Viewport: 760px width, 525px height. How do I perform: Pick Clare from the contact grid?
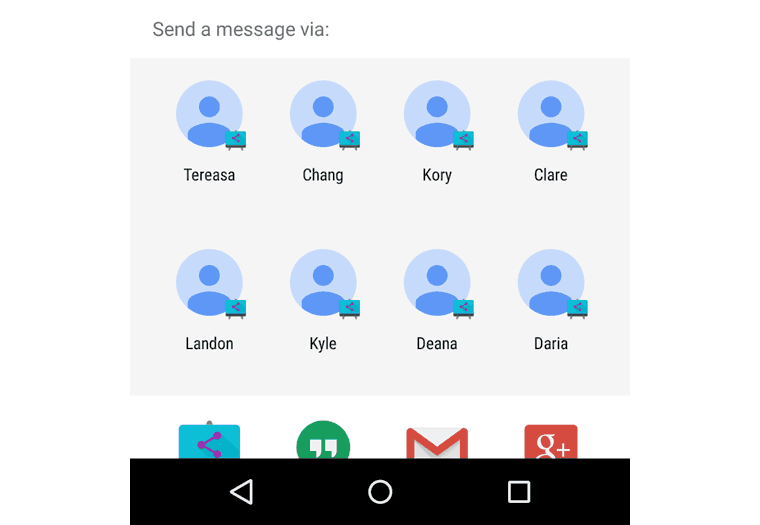(551, 116)
